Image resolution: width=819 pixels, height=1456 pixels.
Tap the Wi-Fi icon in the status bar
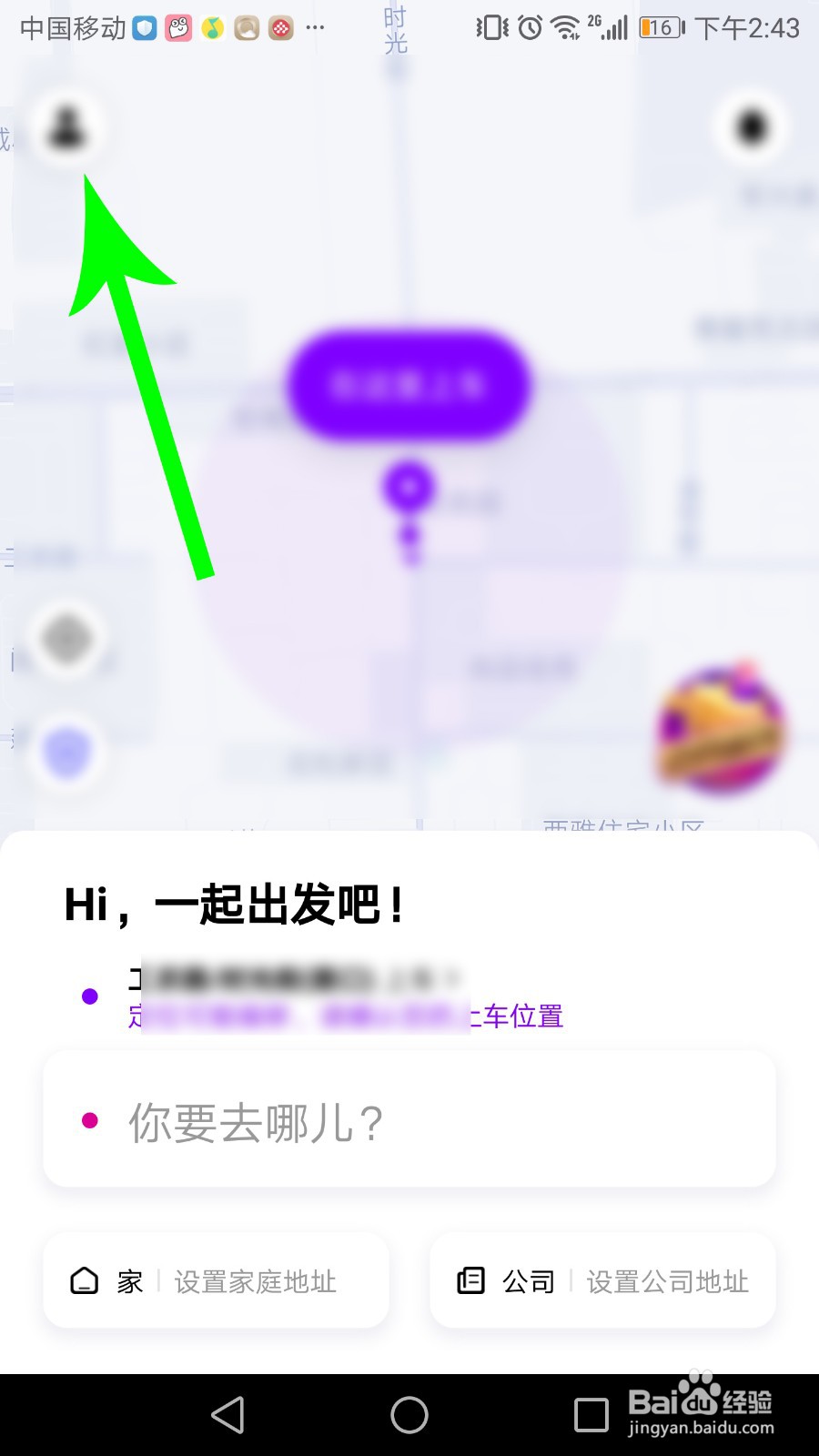coord(566,27)
